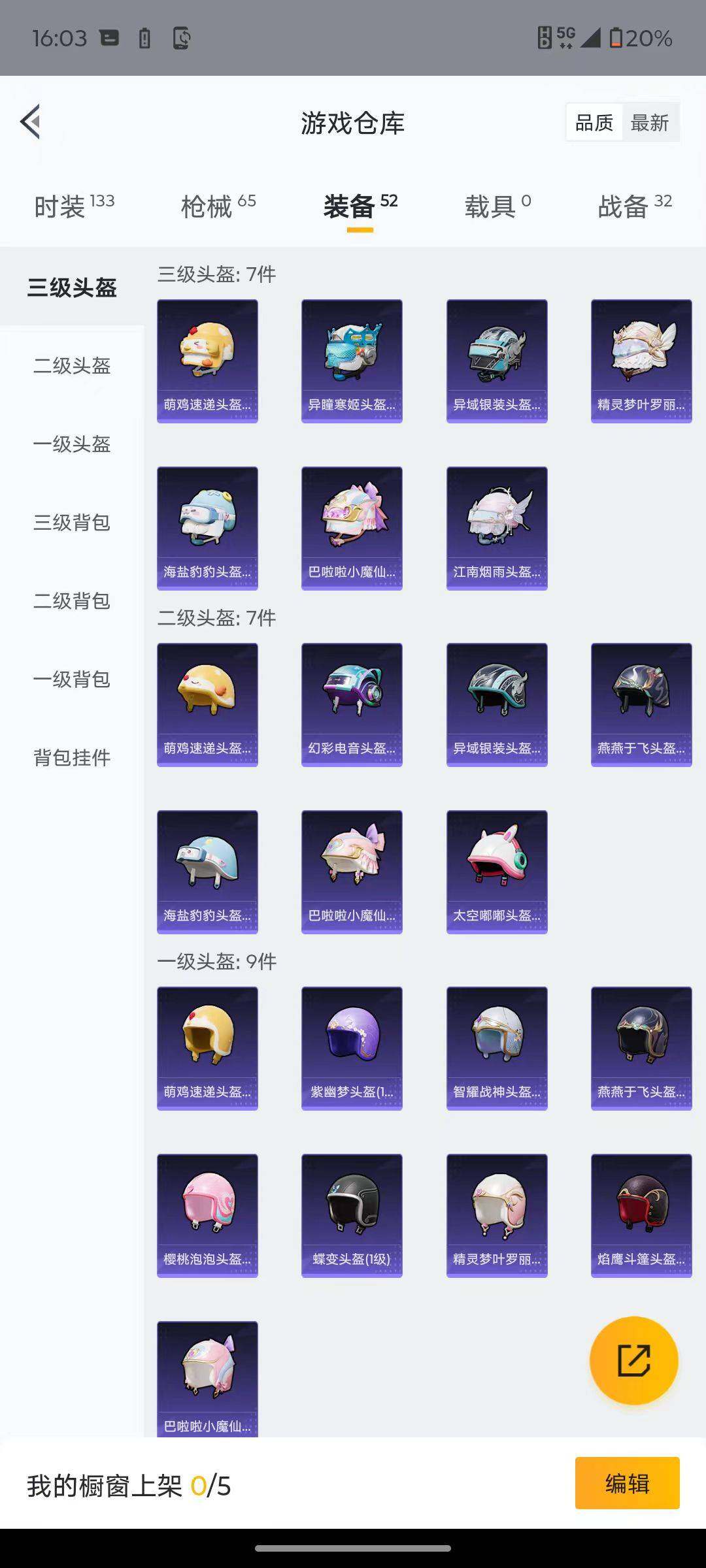Open the 异瞳寒姬头盔 item
This screenshot has width=706, height=1568.
pyautogui.click(x=352, y=361)
